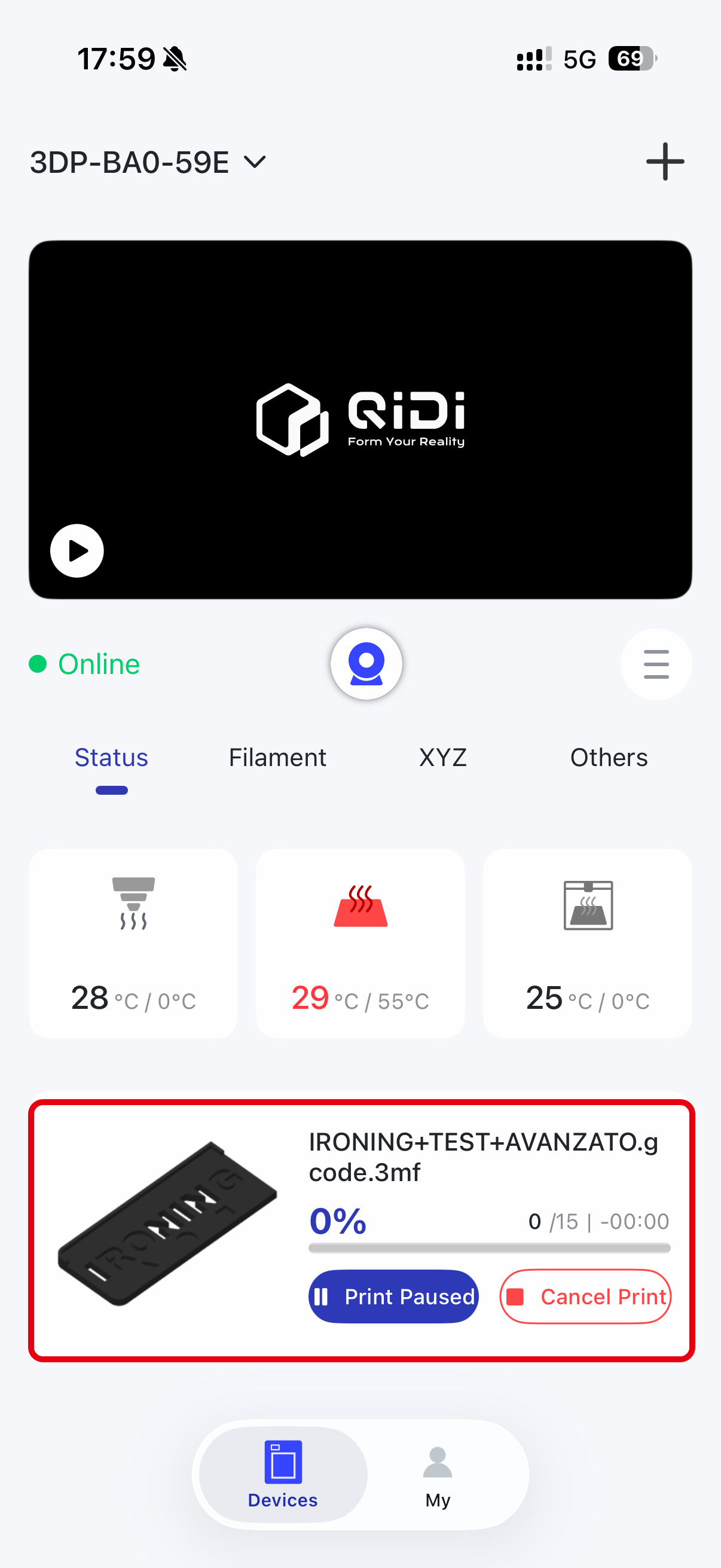
Task: Open the 3DP-BA0-59E device dropdown
Action: [148, 163]
